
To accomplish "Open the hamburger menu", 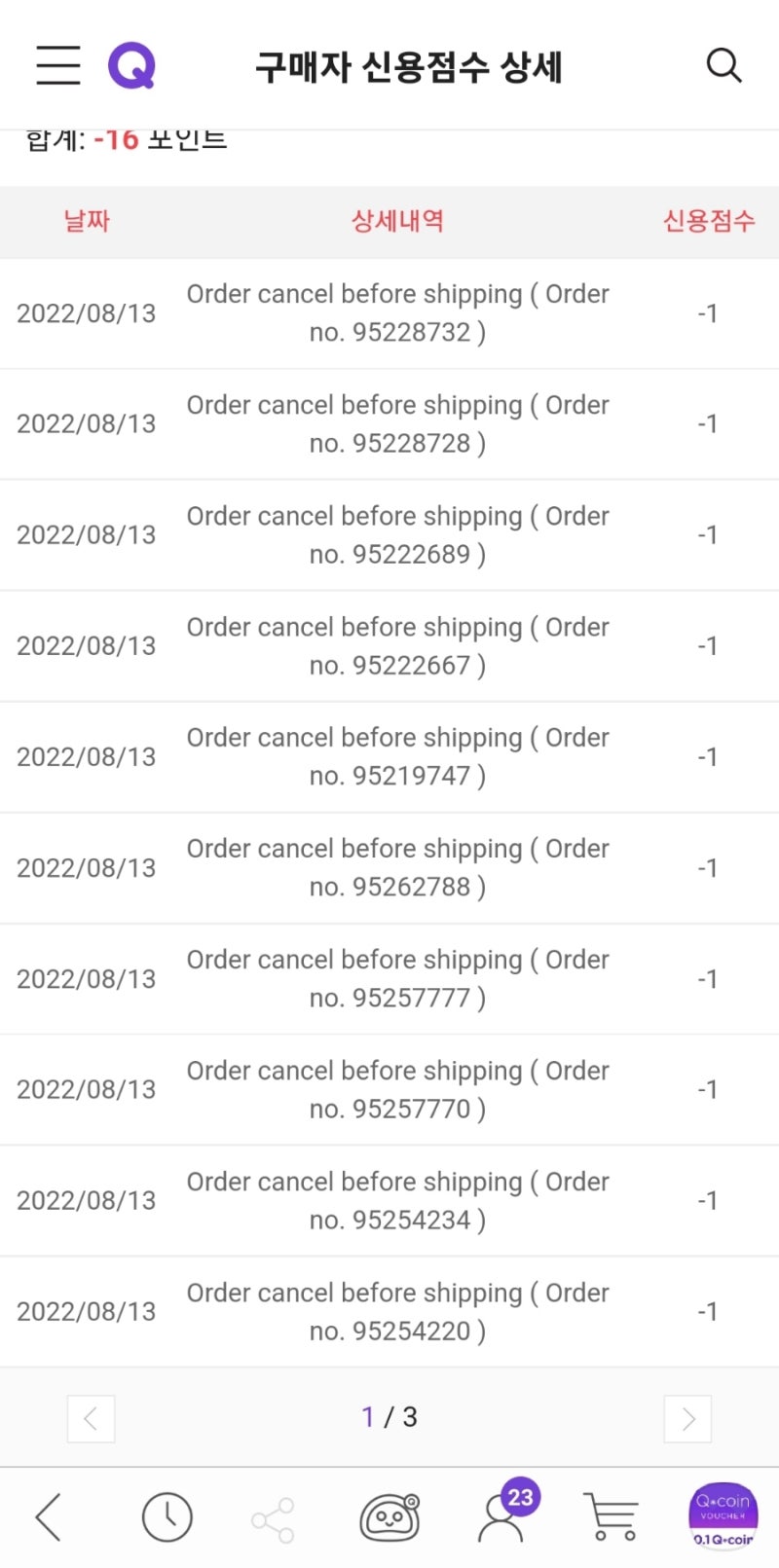I will point(58,65).
